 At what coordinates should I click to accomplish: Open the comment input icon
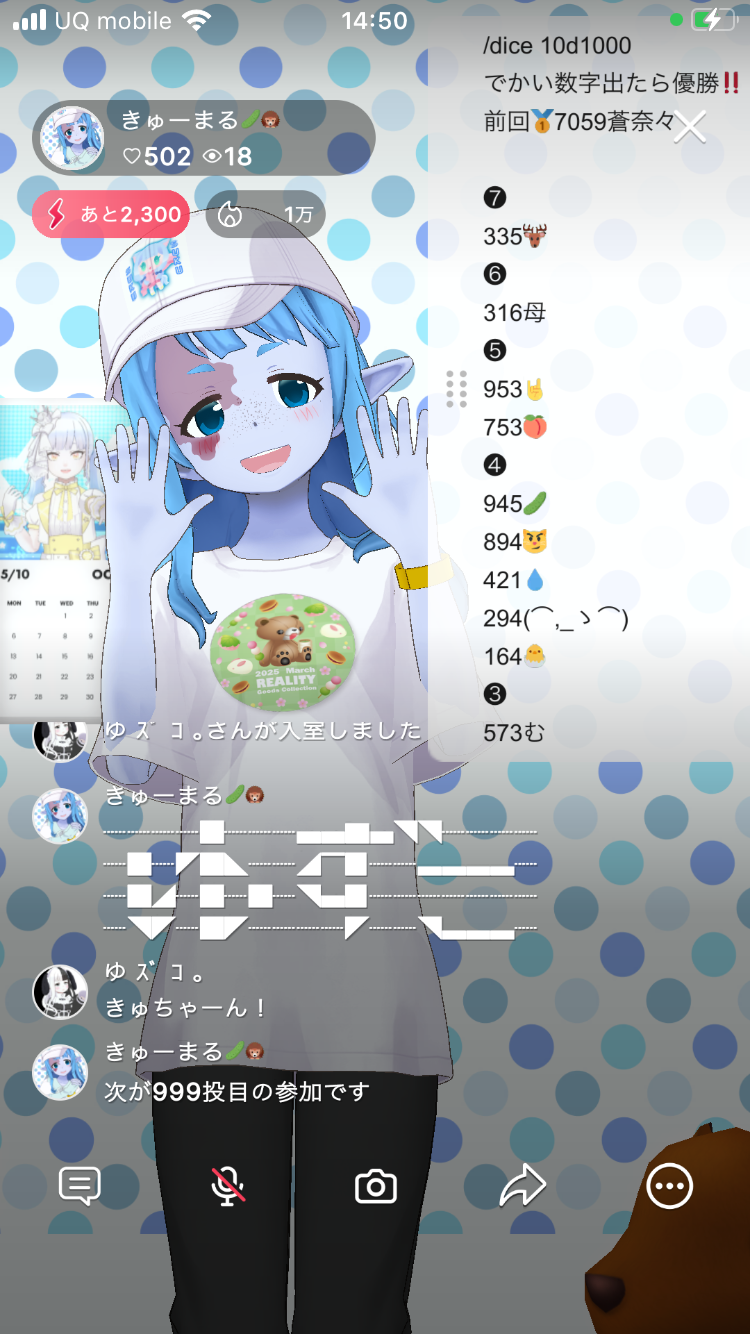80,1186
